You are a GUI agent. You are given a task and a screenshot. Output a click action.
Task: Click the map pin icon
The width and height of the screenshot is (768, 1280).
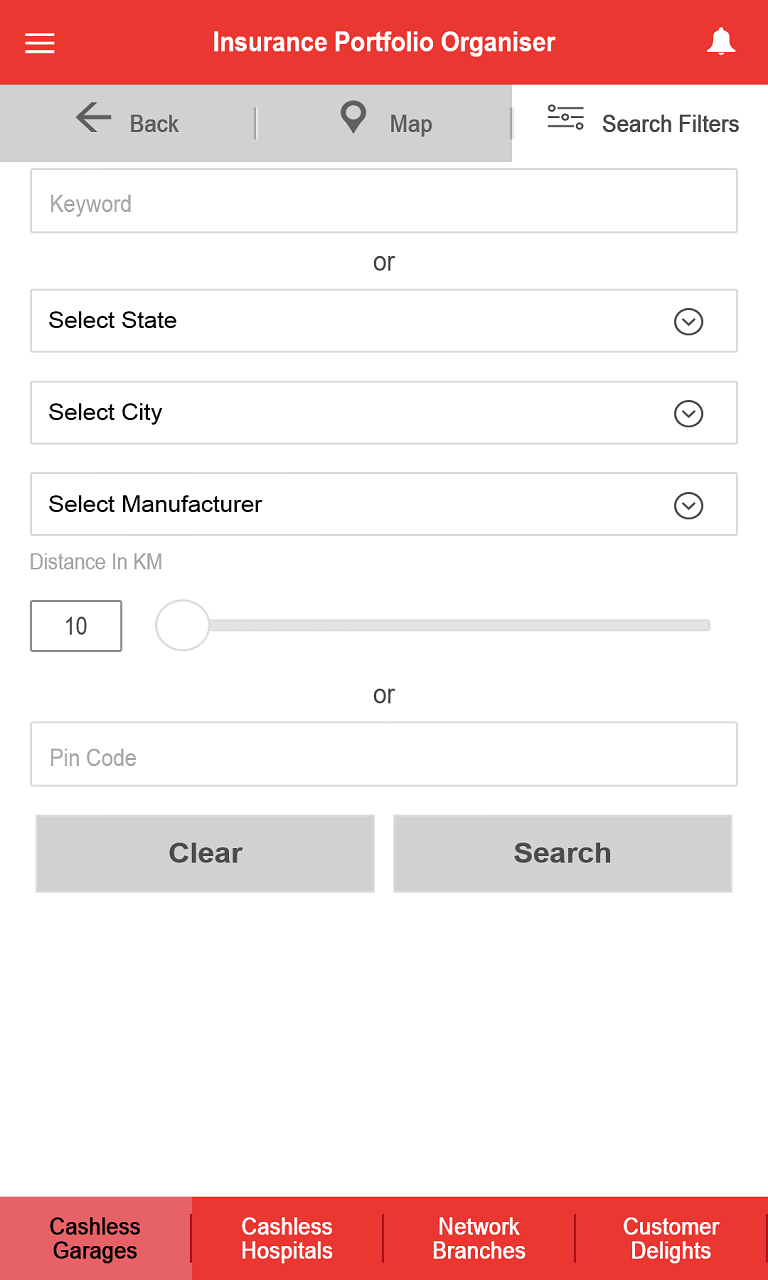pos(352,117)
